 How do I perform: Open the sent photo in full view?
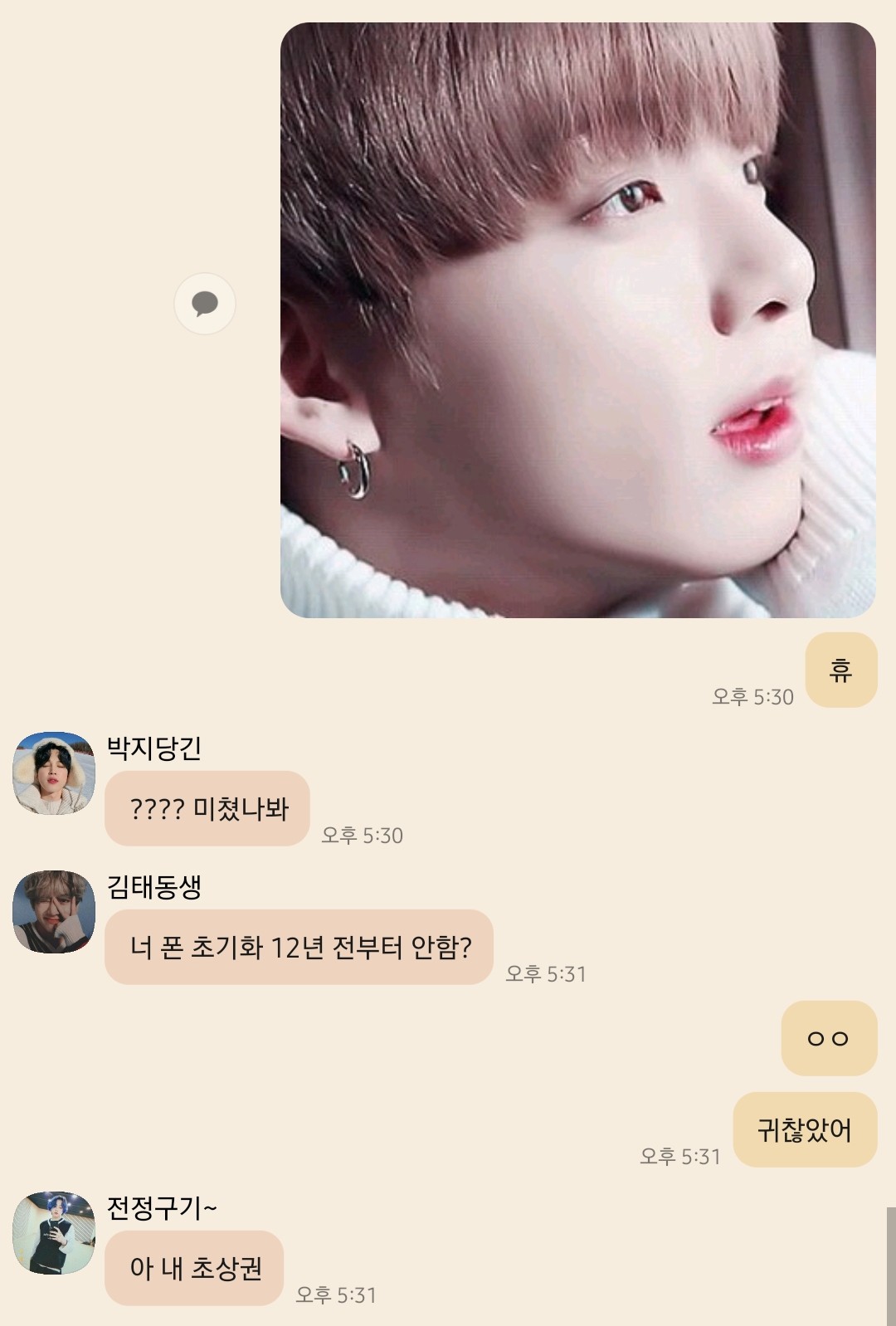pos(577,320)
